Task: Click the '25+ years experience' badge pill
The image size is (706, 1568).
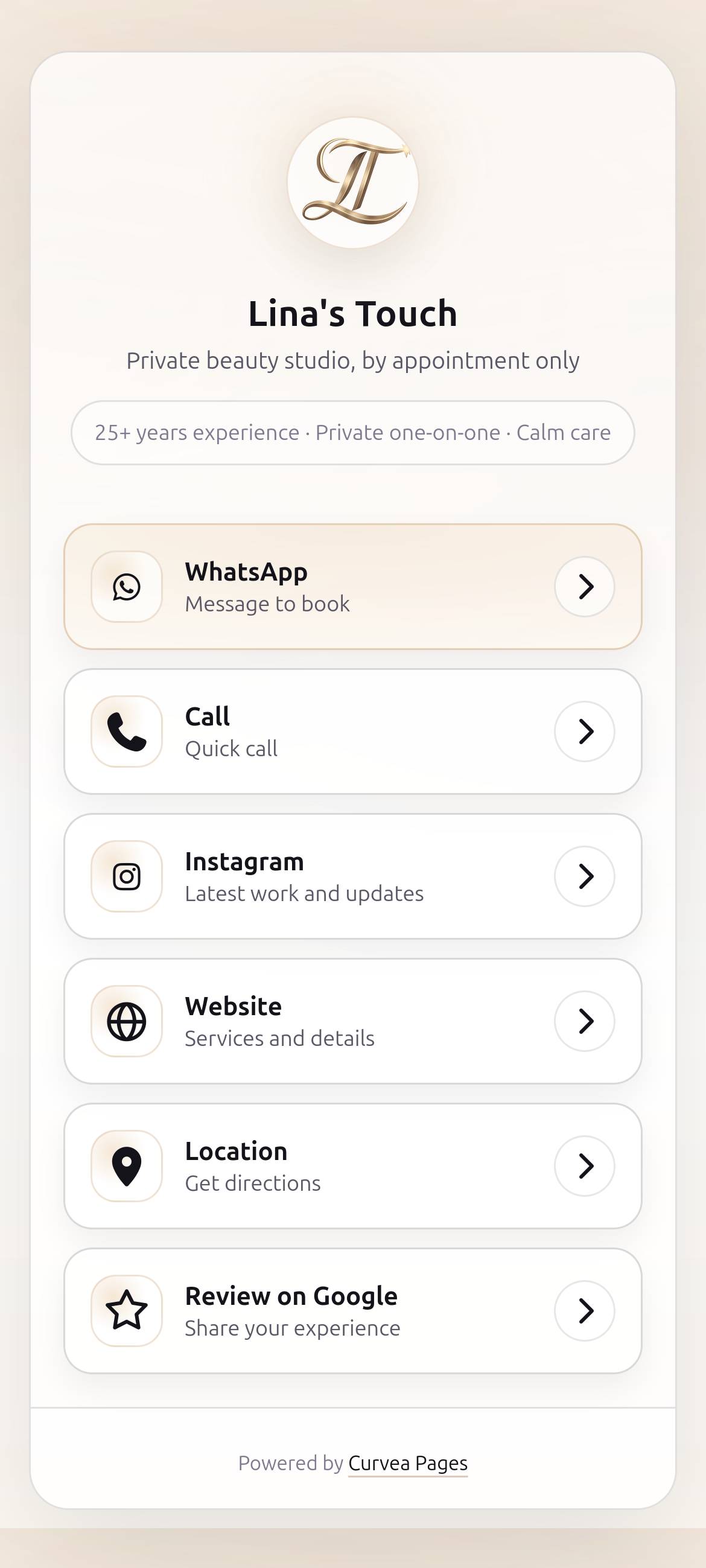Action: [353, 433]
